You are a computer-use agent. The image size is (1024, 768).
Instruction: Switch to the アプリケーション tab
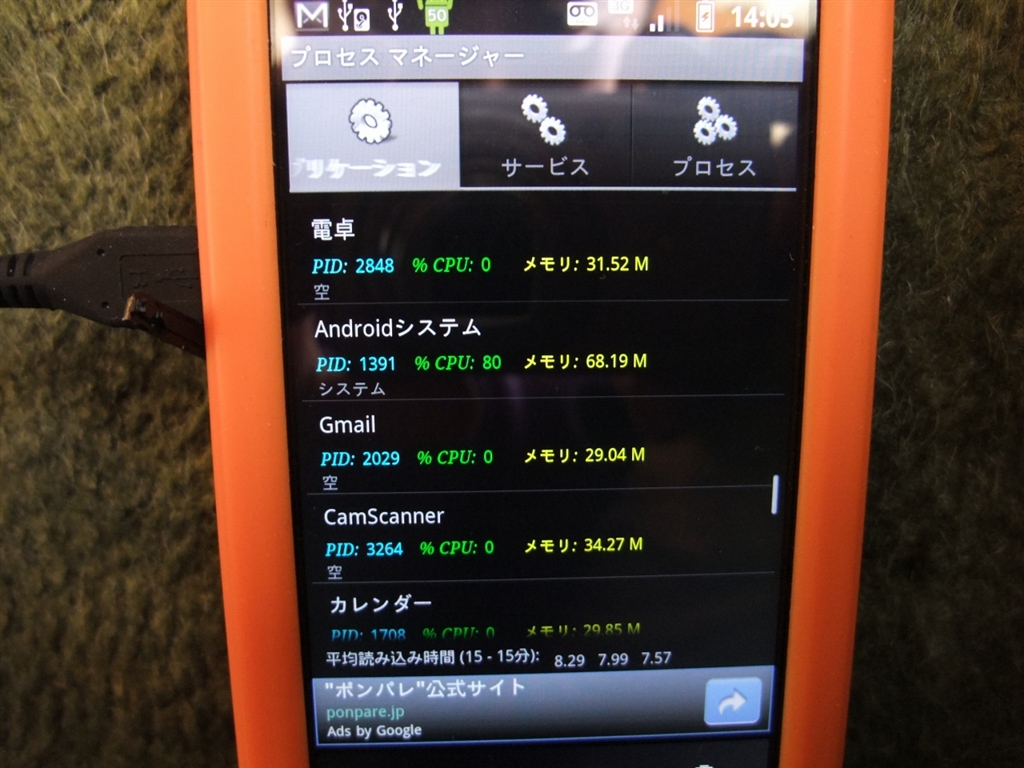point(373,136)
